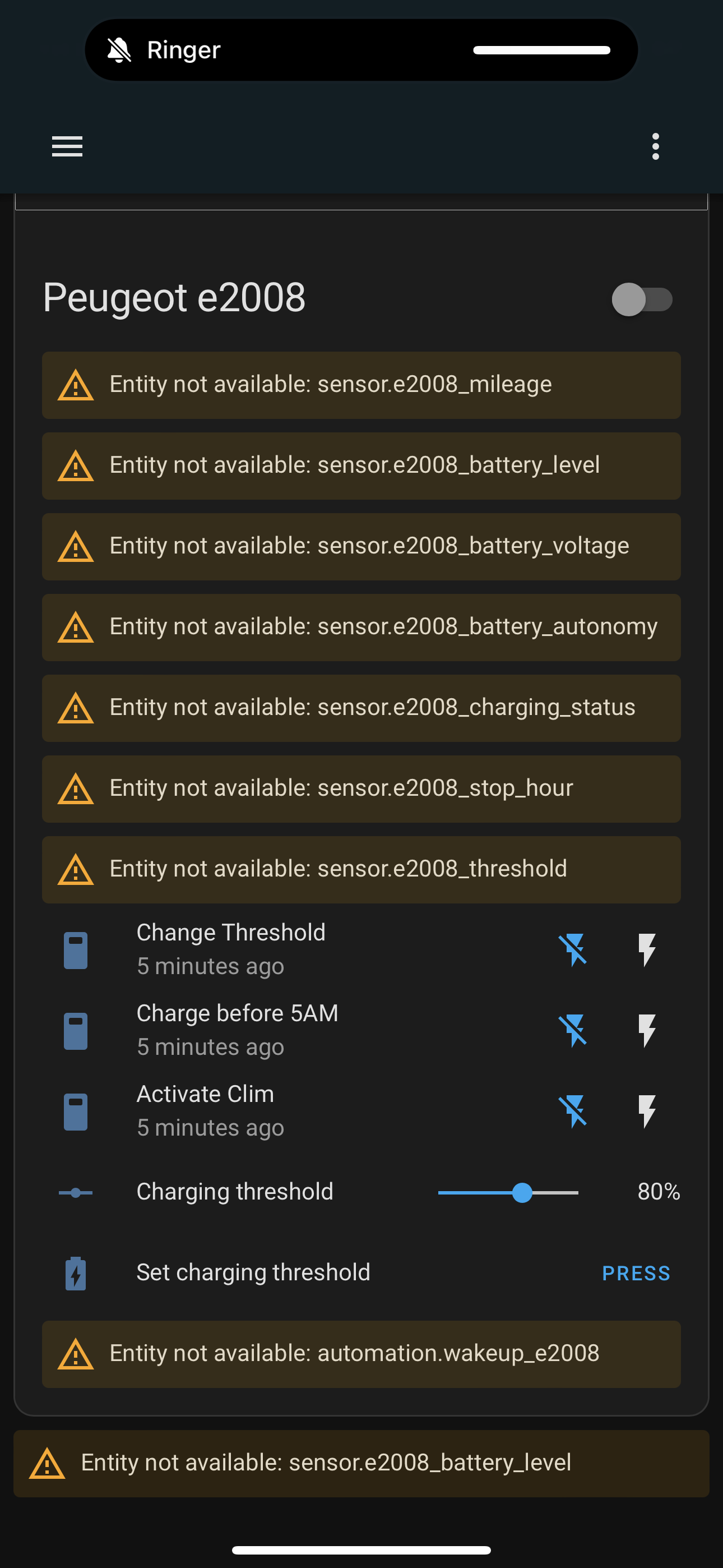Tap the Charging threshold slider
The width and height of the screenshot is (723, 1568).
pos(508,1192)
